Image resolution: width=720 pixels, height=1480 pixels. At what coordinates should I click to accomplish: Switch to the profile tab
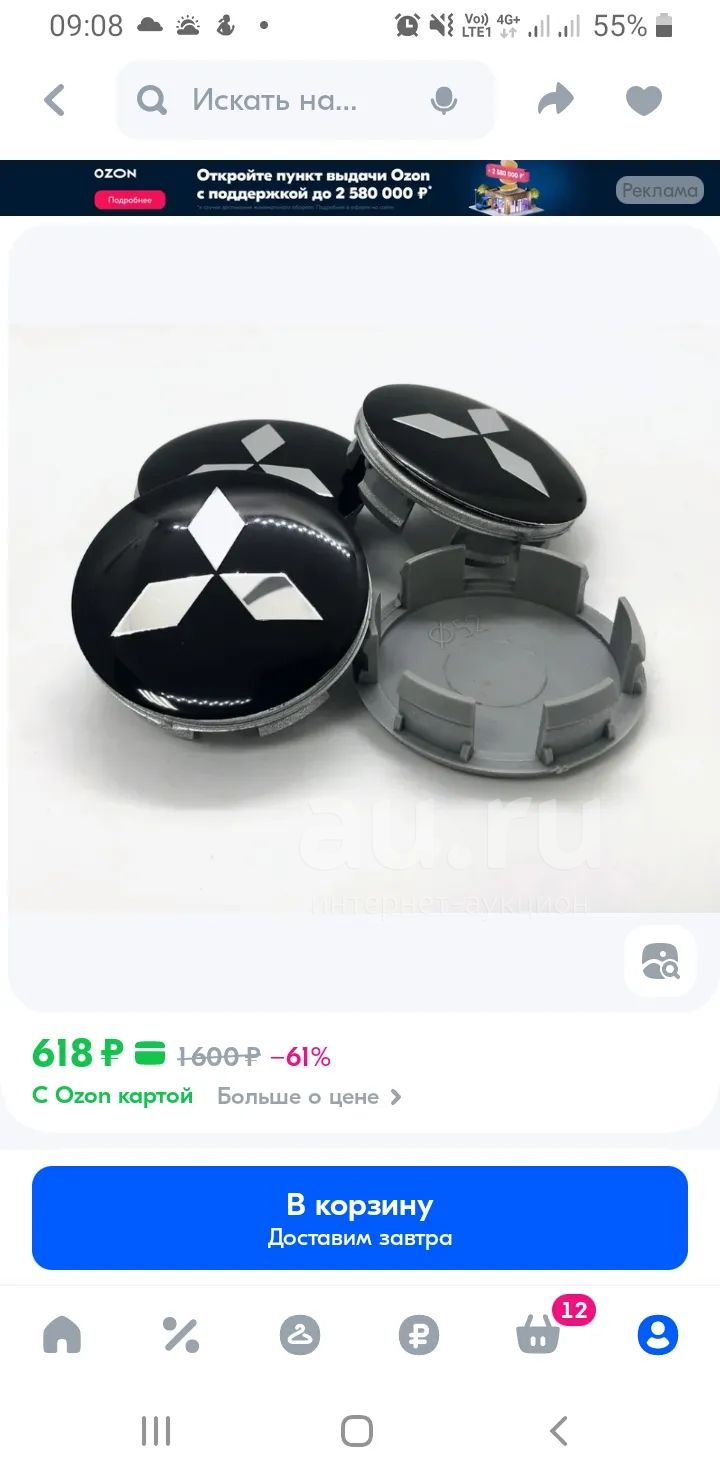[658, 1335]
